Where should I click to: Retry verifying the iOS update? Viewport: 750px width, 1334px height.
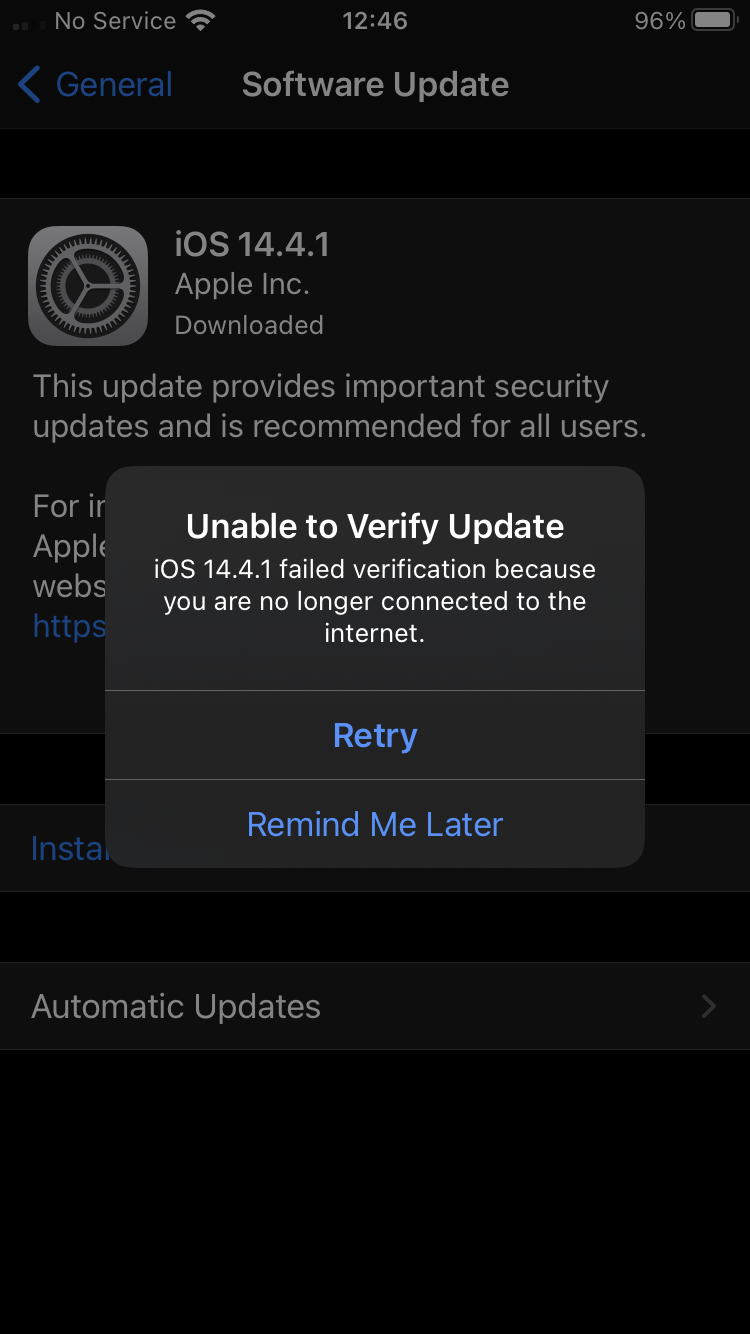coord(375,736)
